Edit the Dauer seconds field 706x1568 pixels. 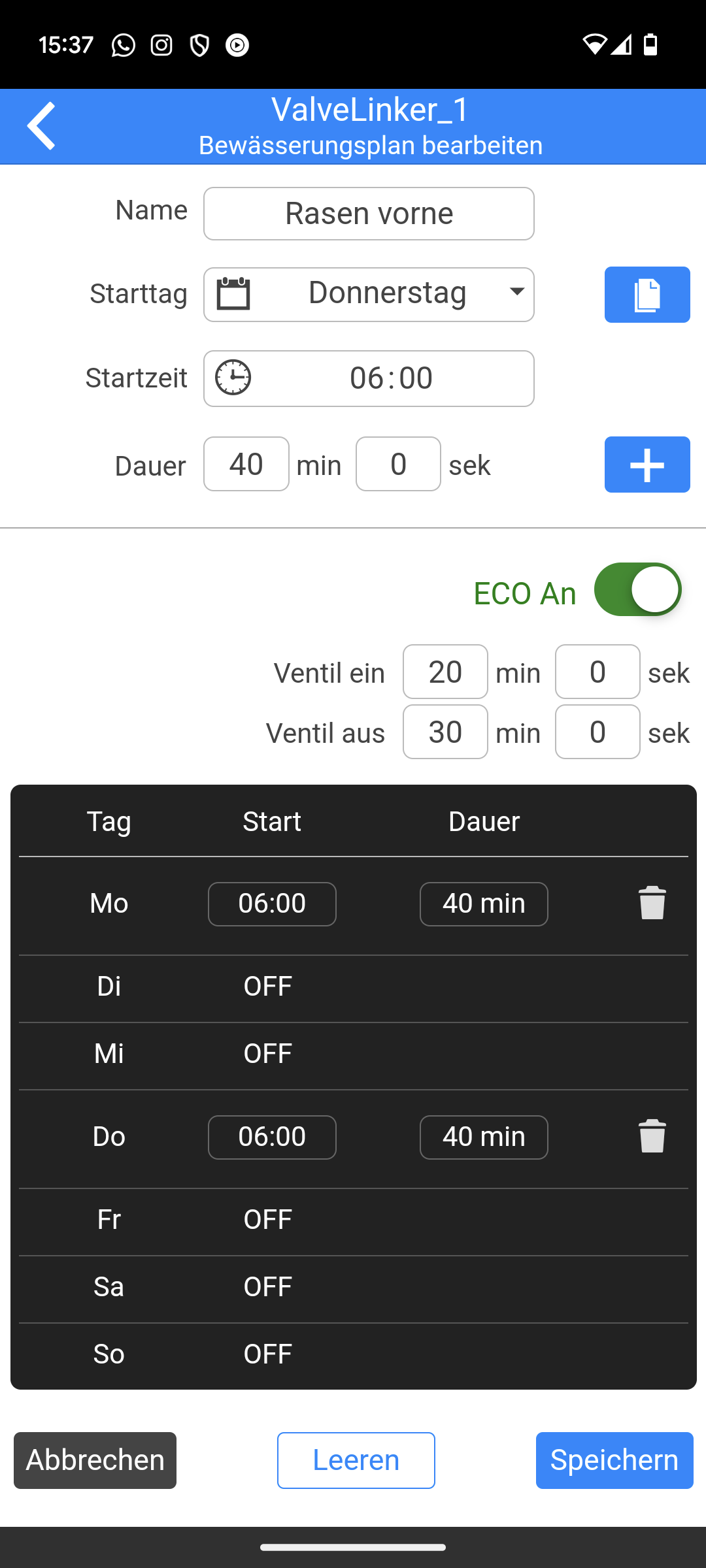(x=398, y=464)
